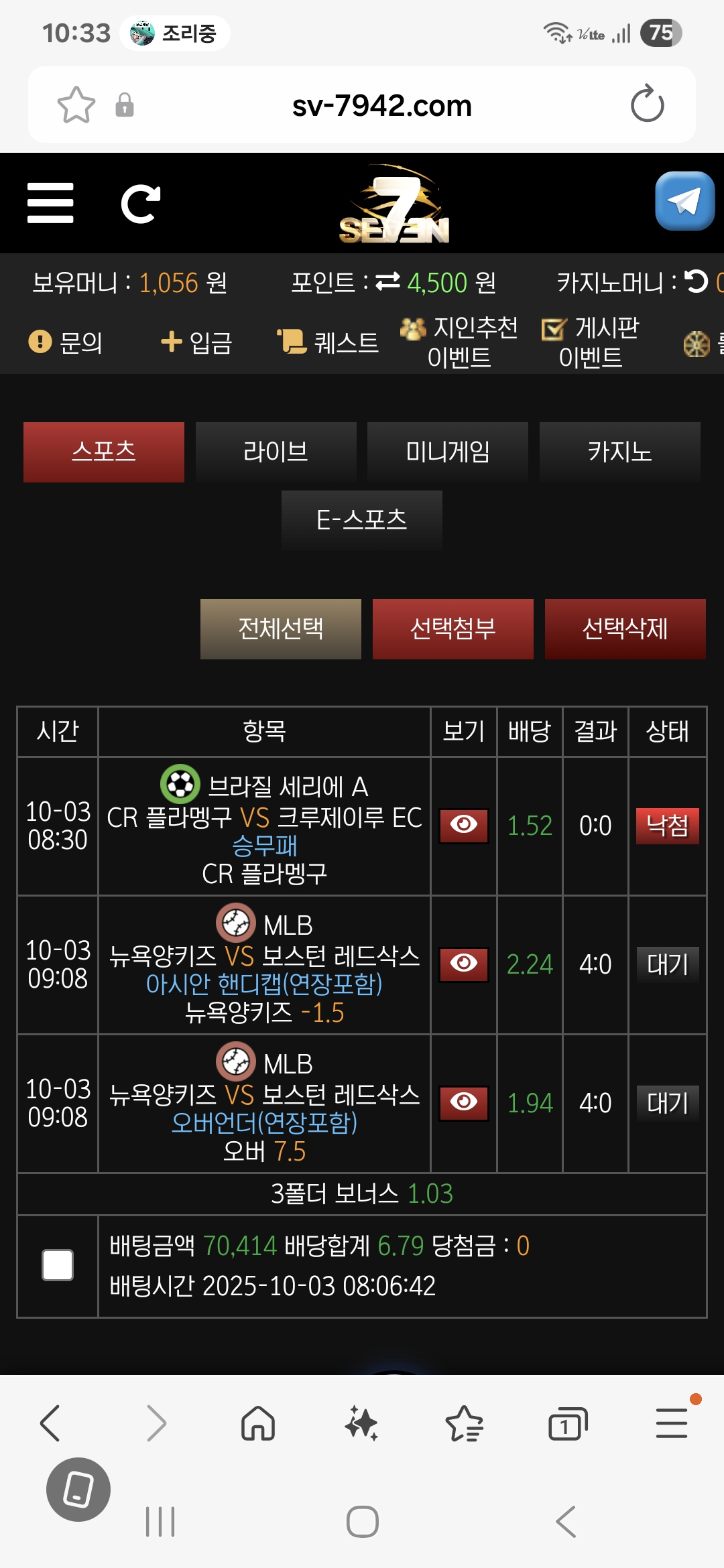
Task: Switch to the 카지노 tab
Action: 620,452
